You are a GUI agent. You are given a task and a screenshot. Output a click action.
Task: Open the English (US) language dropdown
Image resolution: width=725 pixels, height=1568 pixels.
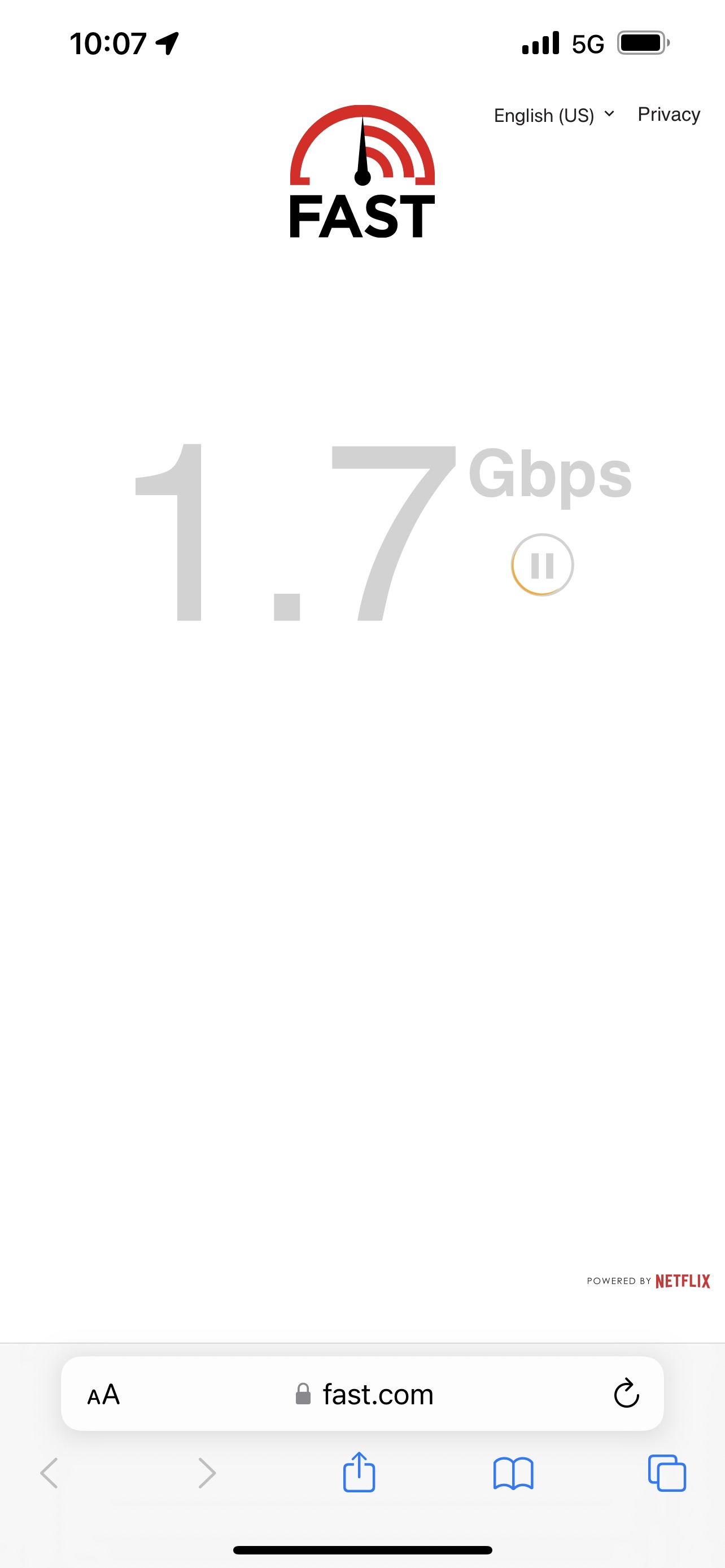(x=553, y=115)
